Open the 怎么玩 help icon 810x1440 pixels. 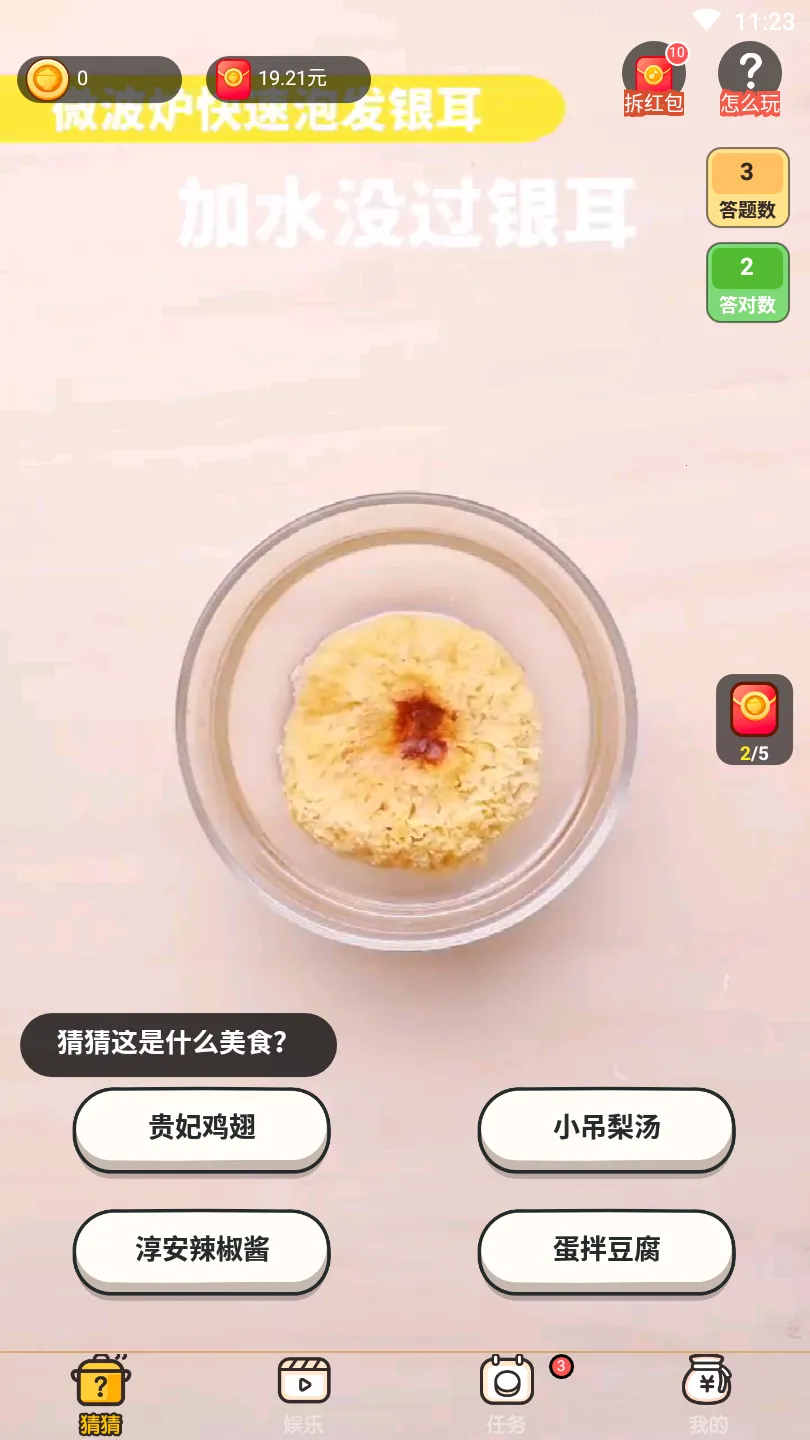[x=749, y=79]
